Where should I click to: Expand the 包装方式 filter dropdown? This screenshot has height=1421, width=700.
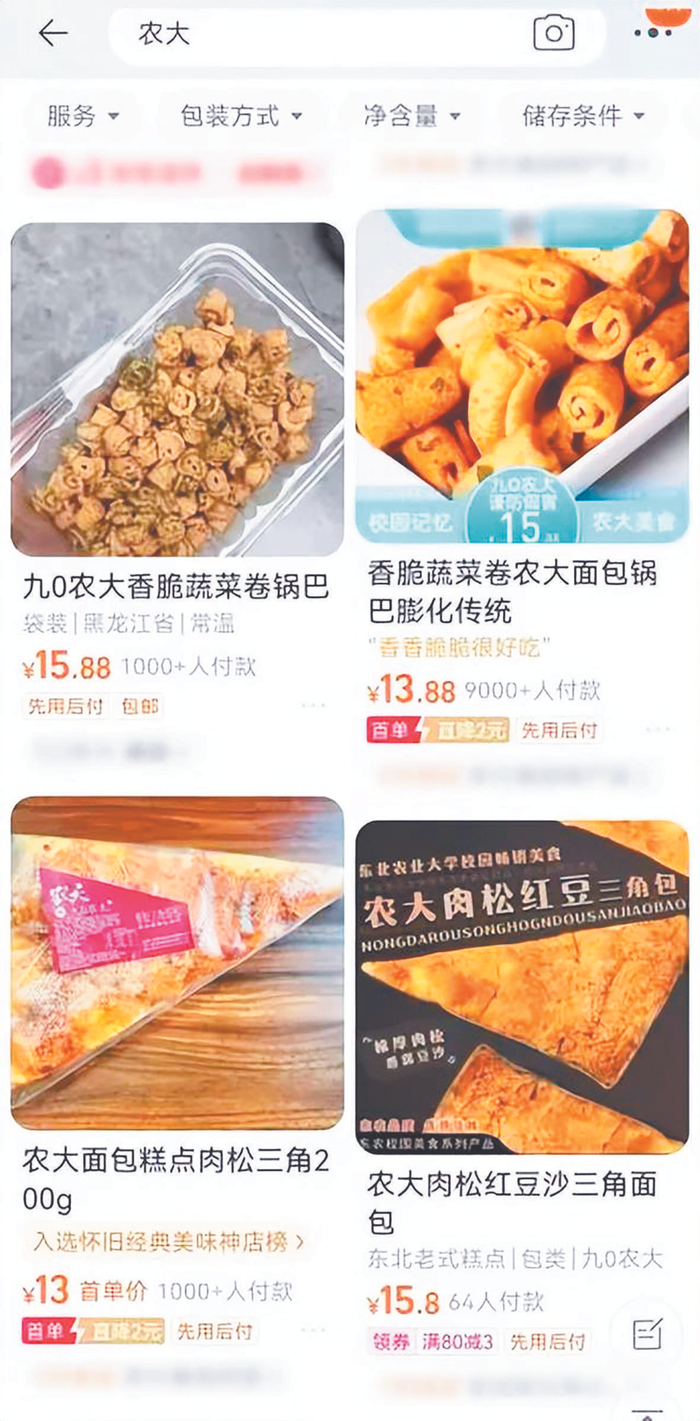coord(241,116)
